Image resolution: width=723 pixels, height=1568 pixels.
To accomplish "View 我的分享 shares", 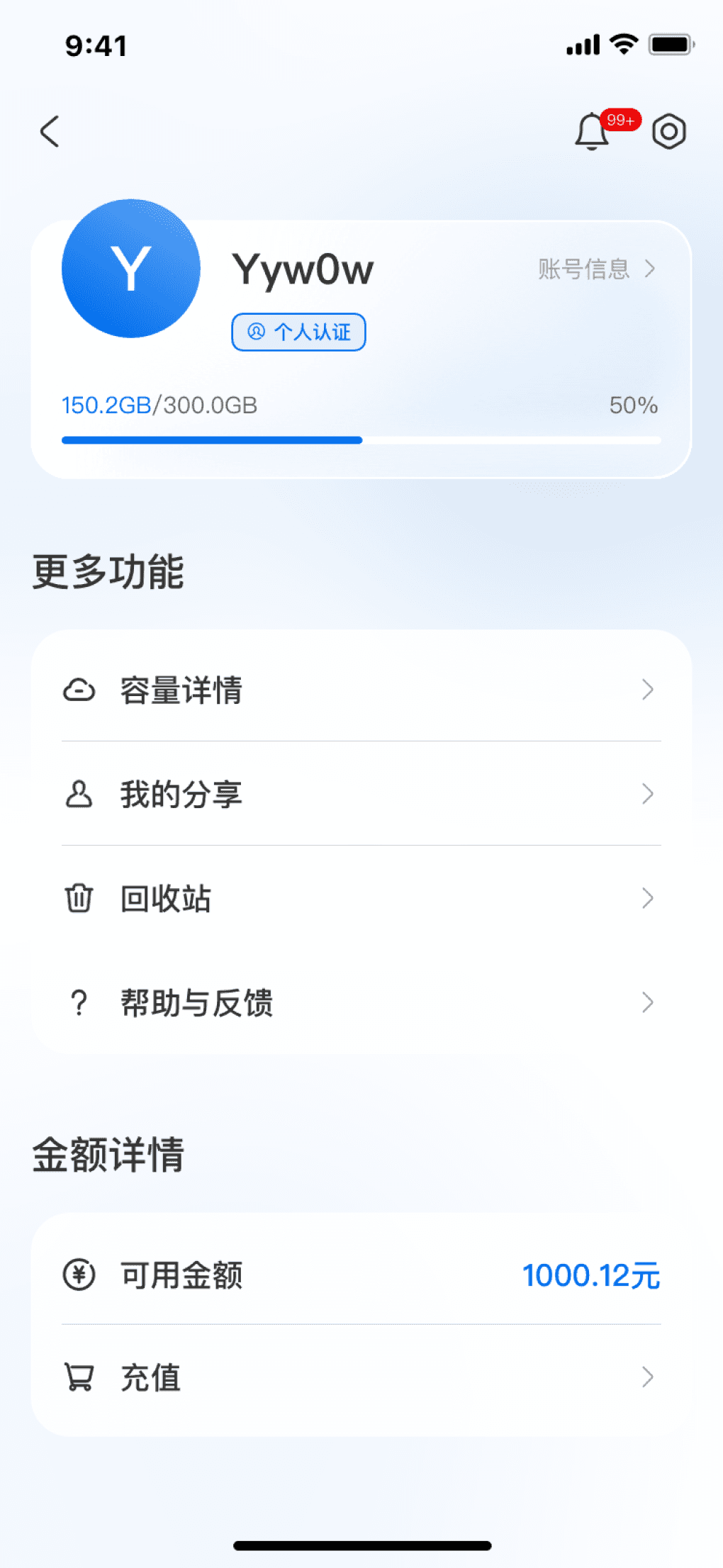I will (x=361, y=794).
